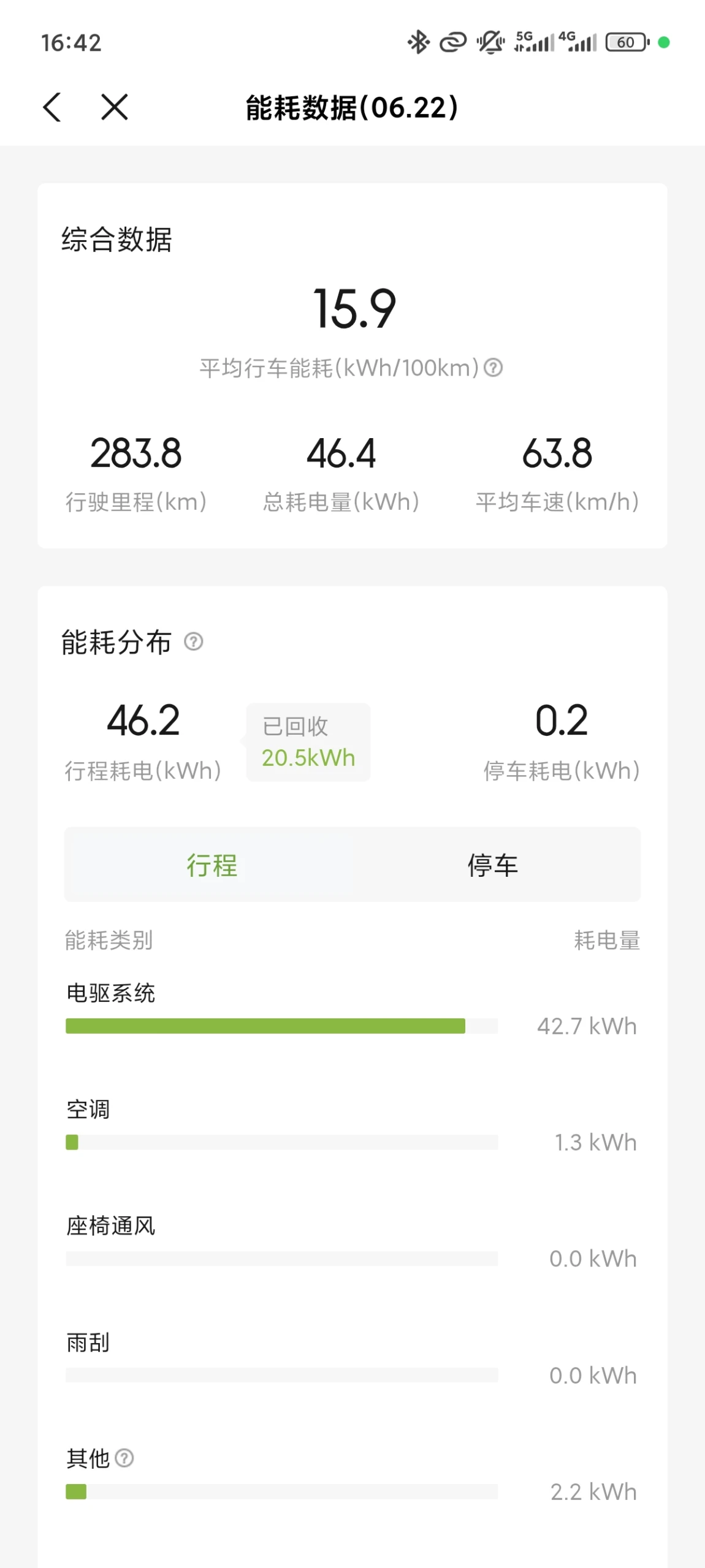The width and height of the screenshot is (705, 1568).
Task: Go back using the header arrow
Action: [52, 107]
